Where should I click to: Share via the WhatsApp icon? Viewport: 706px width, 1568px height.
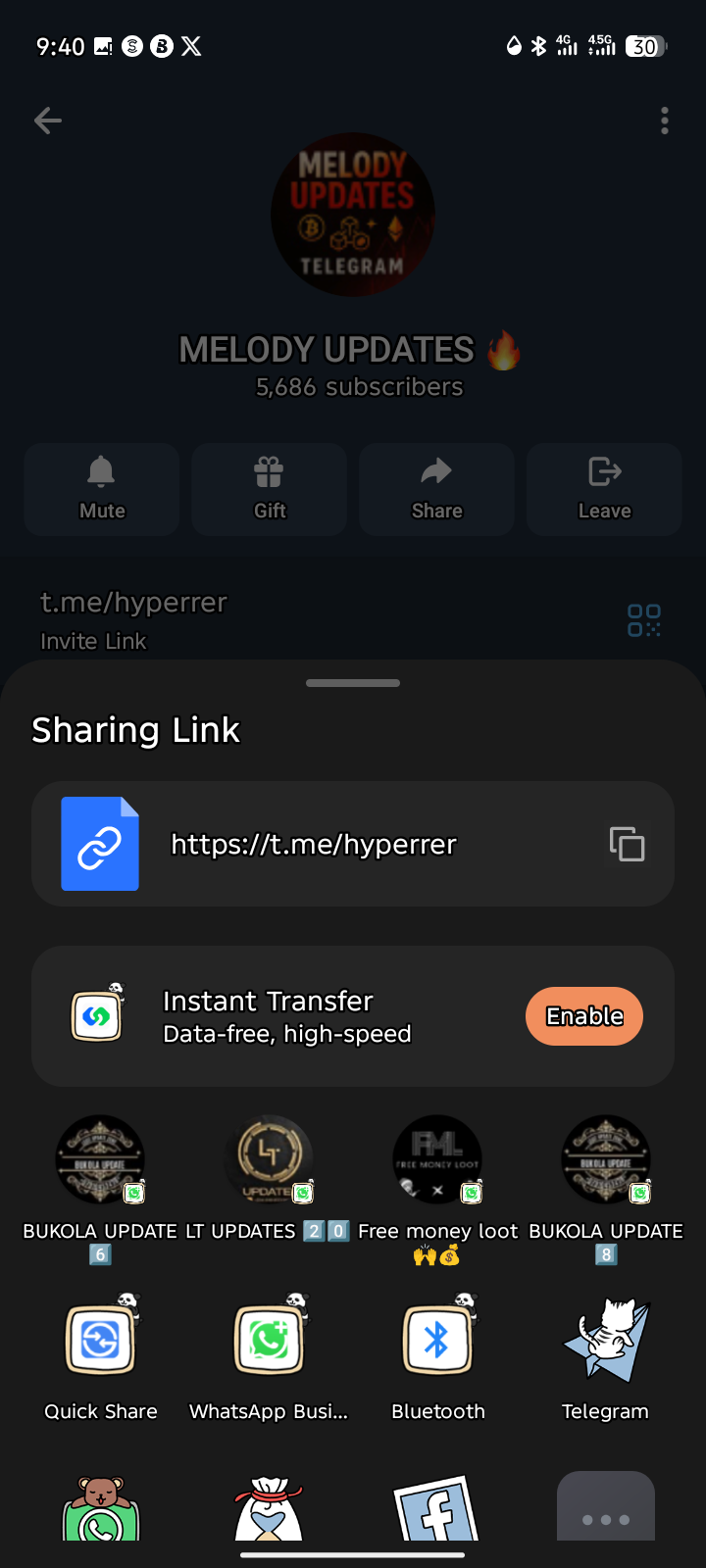(100, 1511)
